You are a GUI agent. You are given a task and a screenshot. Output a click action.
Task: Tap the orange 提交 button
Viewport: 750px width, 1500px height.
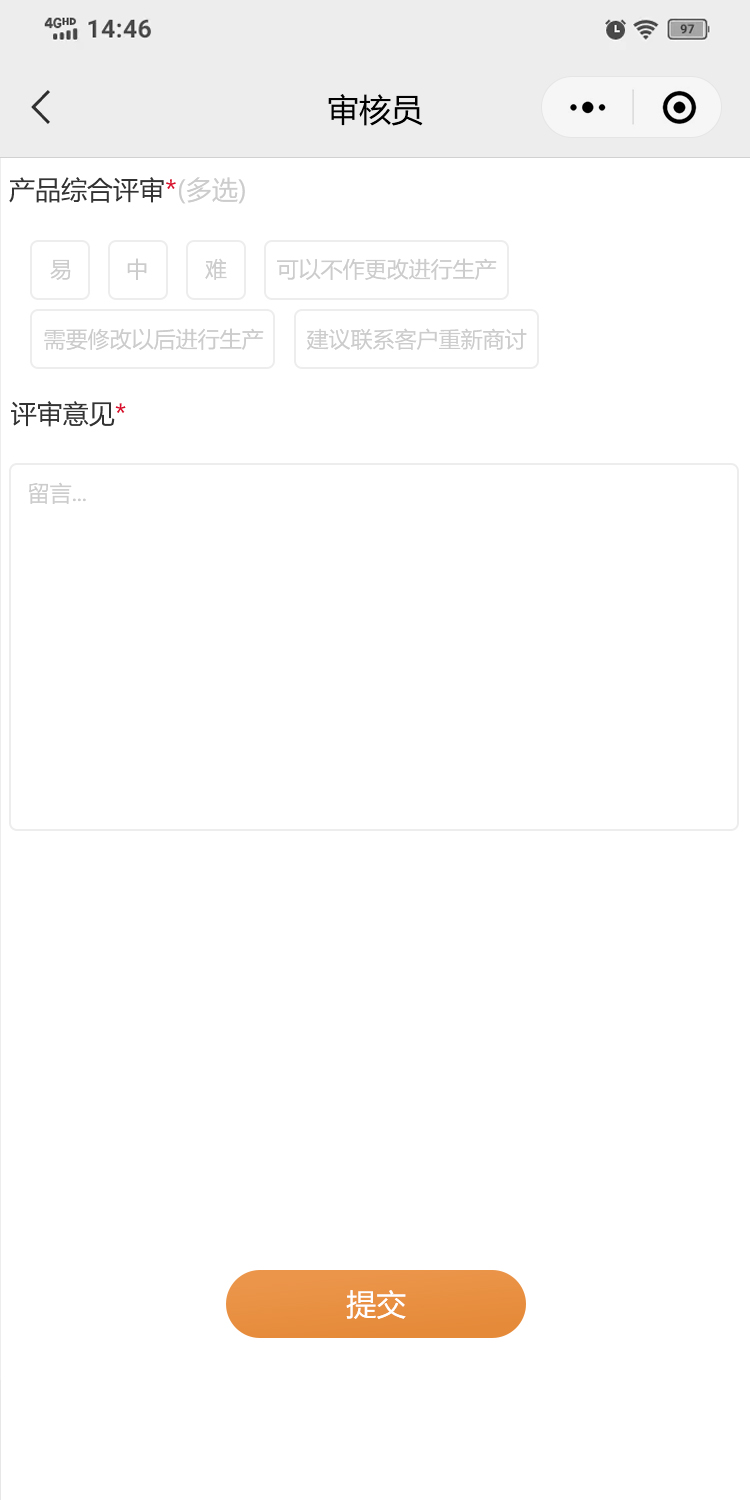[x=376, y=1304]
